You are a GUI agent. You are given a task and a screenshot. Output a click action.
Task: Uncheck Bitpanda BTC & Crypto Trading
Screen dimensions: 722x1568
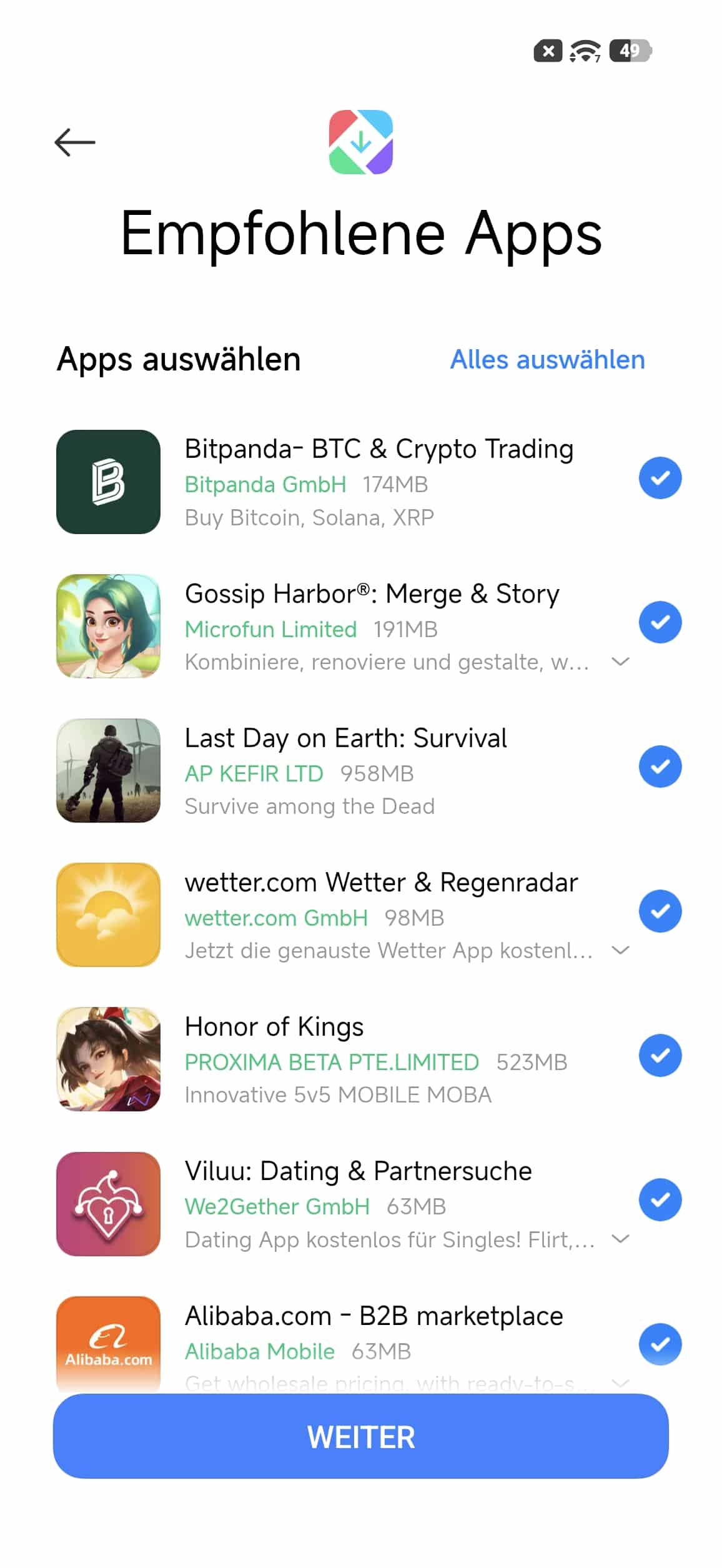660,478
